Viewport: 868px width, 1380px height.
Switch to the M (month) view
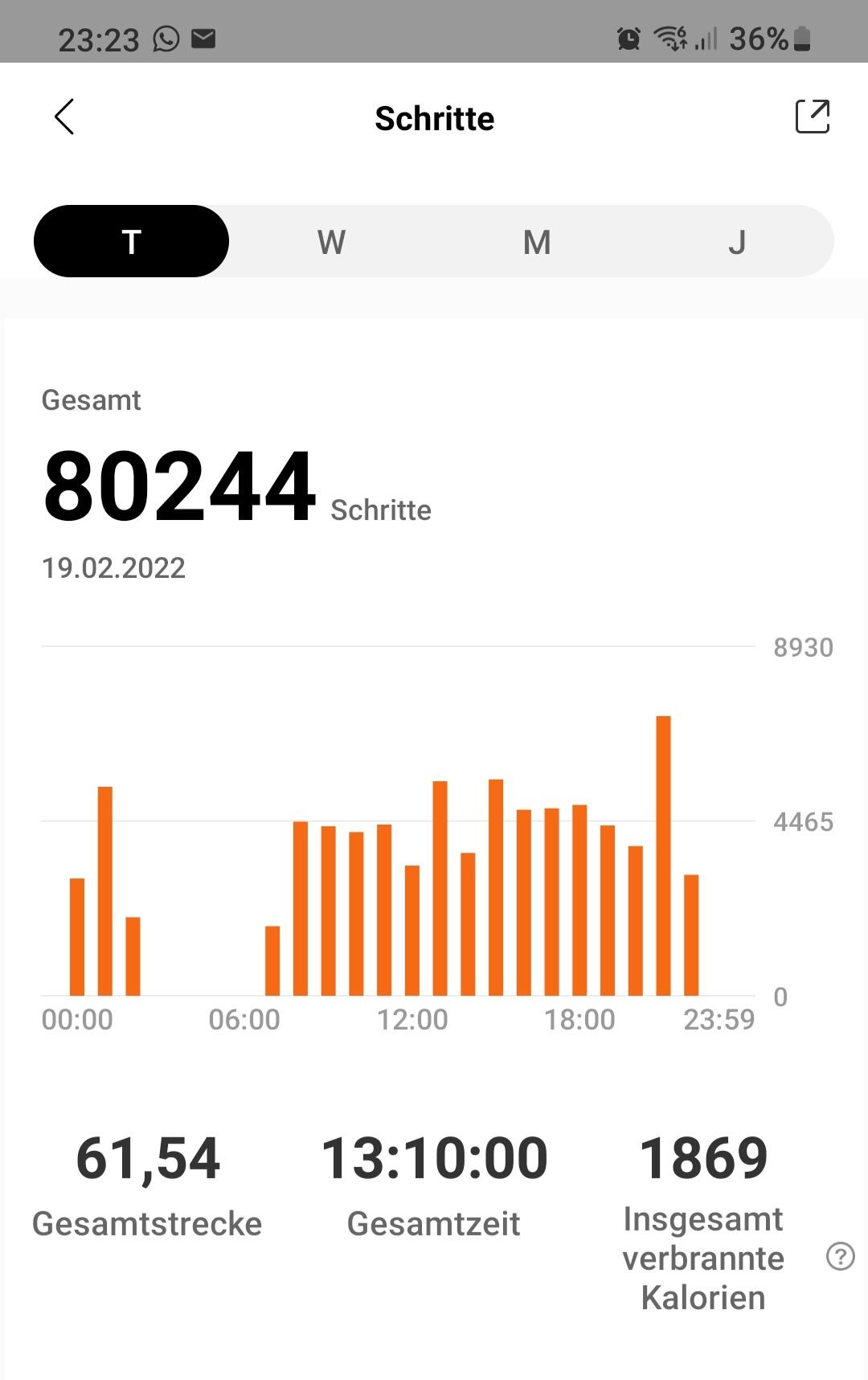pos(537,242)
